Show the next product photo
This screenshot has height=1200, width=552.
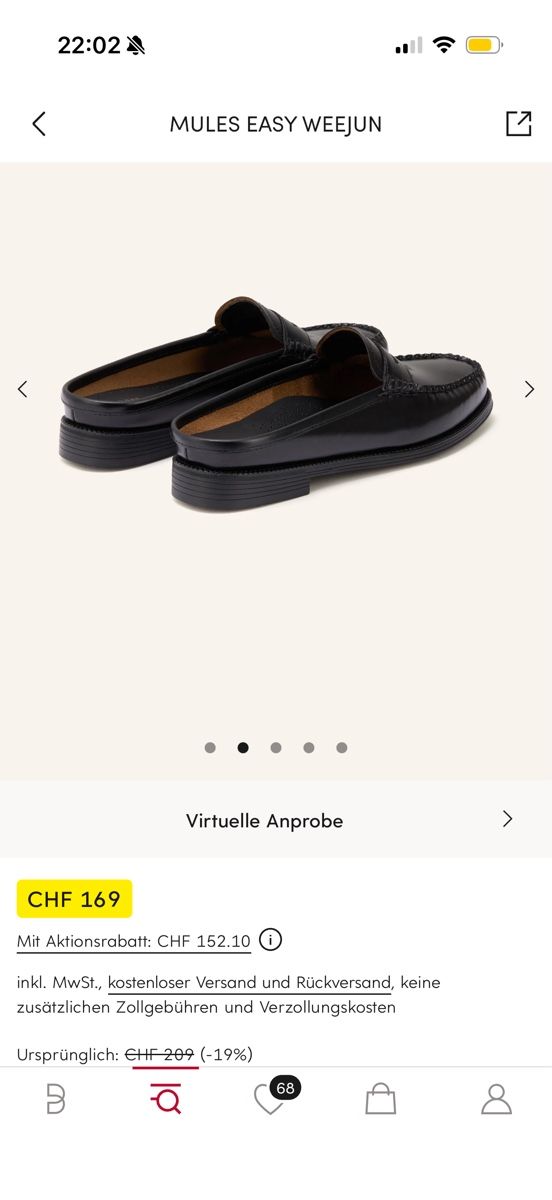pyautogui.click(x=529, y=389)
